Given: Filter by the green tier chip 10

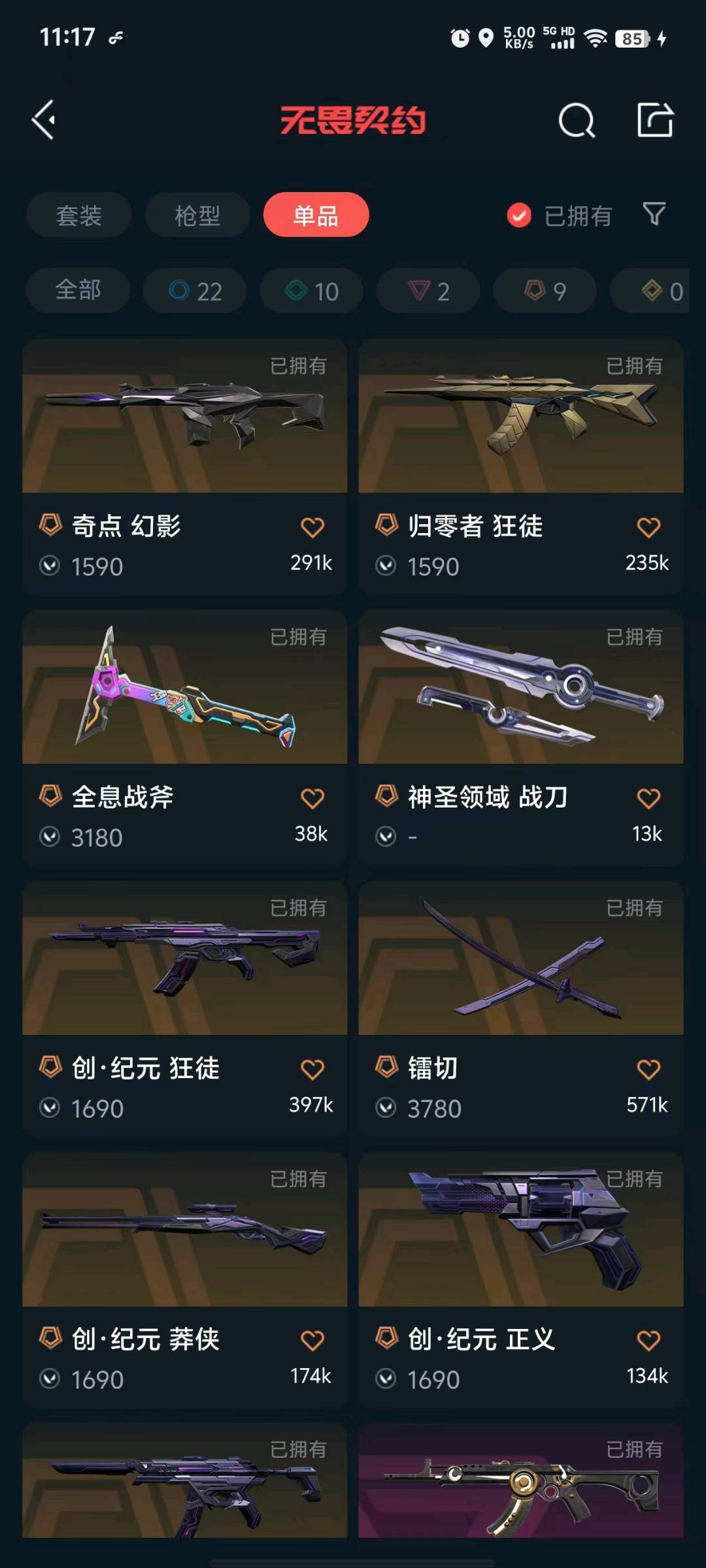Looking at the screenshot, I should point(312,291).
